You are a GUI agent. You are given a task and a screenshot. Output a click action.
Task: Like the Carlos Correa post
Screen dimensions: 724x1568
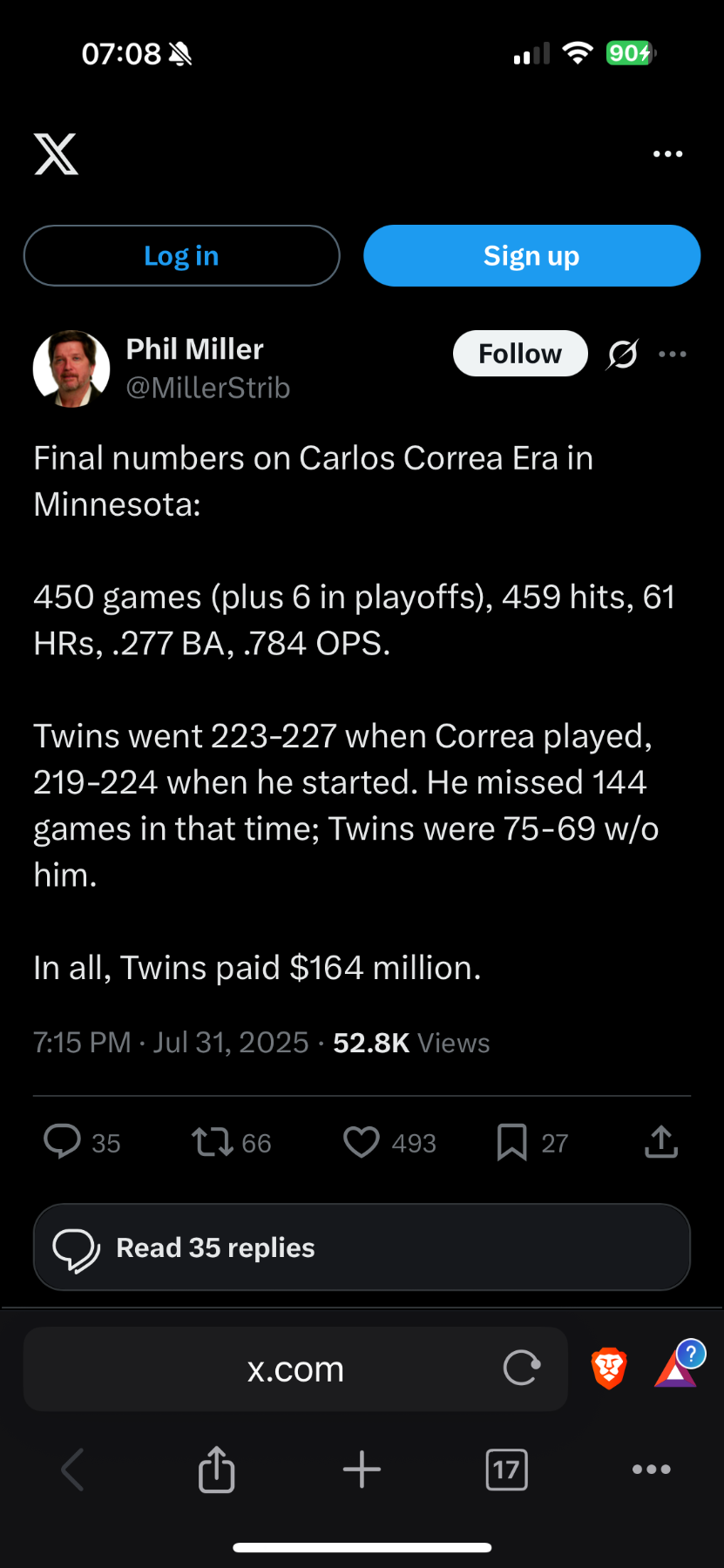click(362, 1142)
